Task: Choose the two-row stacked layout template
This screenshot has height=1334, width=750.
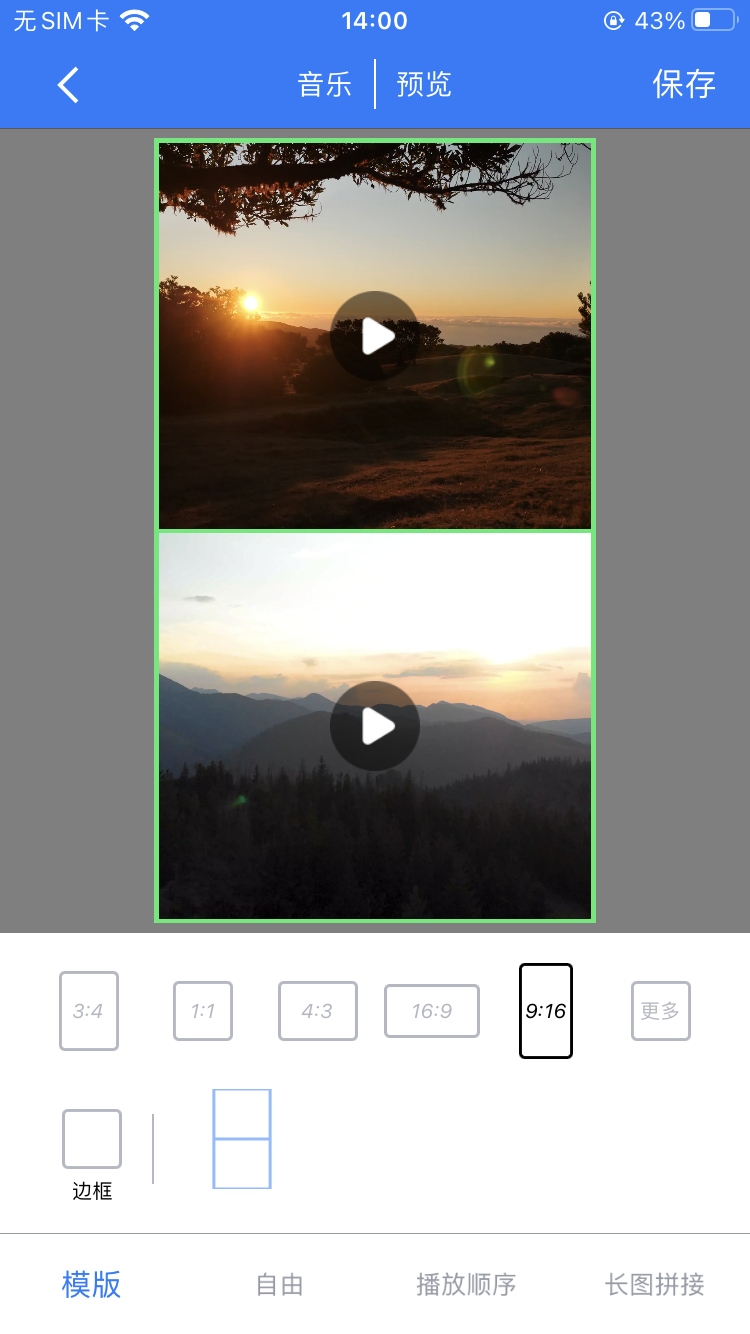Action: pos(242,1139)
